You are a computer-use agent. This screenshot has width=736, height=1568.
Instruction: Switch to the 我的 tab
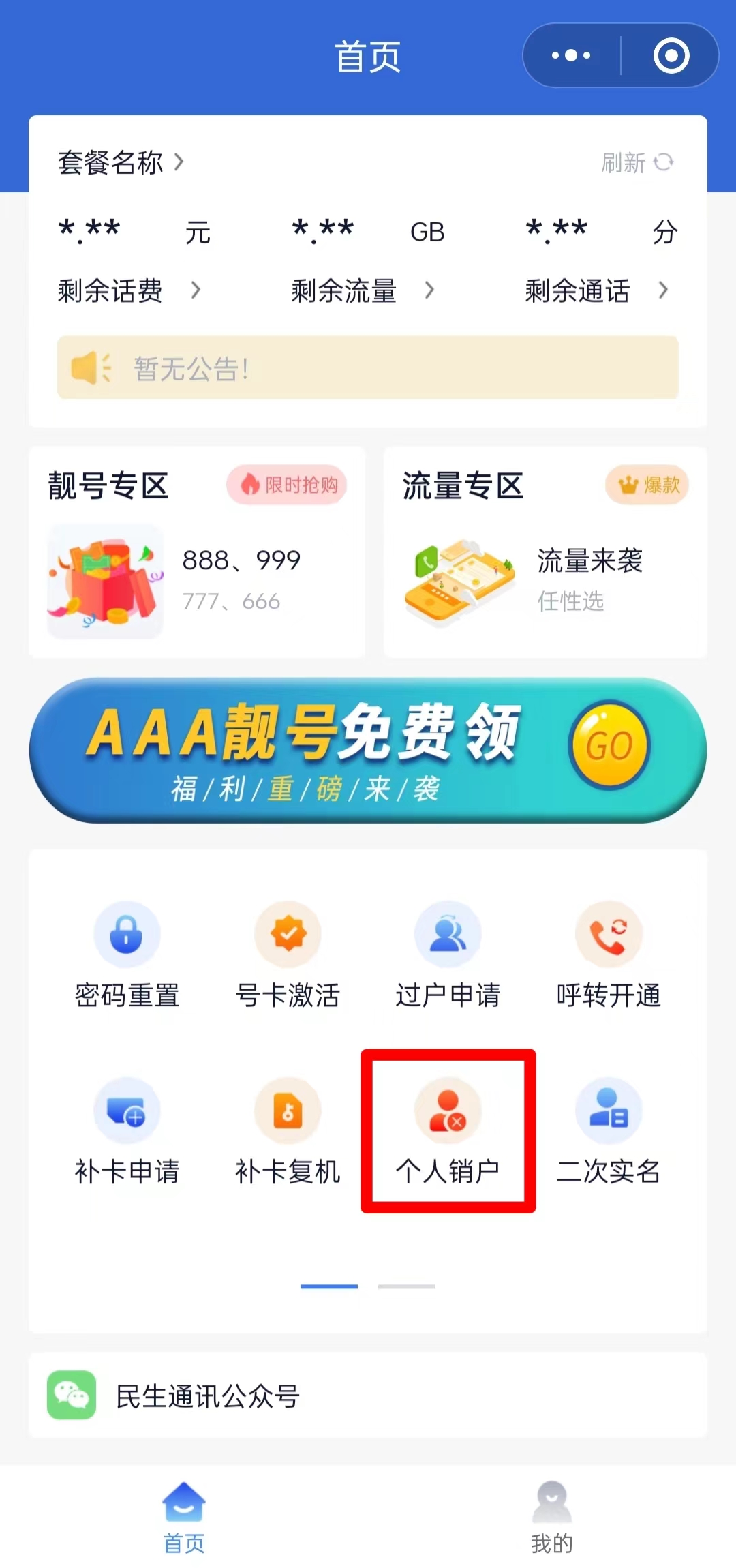point(551,1517)
